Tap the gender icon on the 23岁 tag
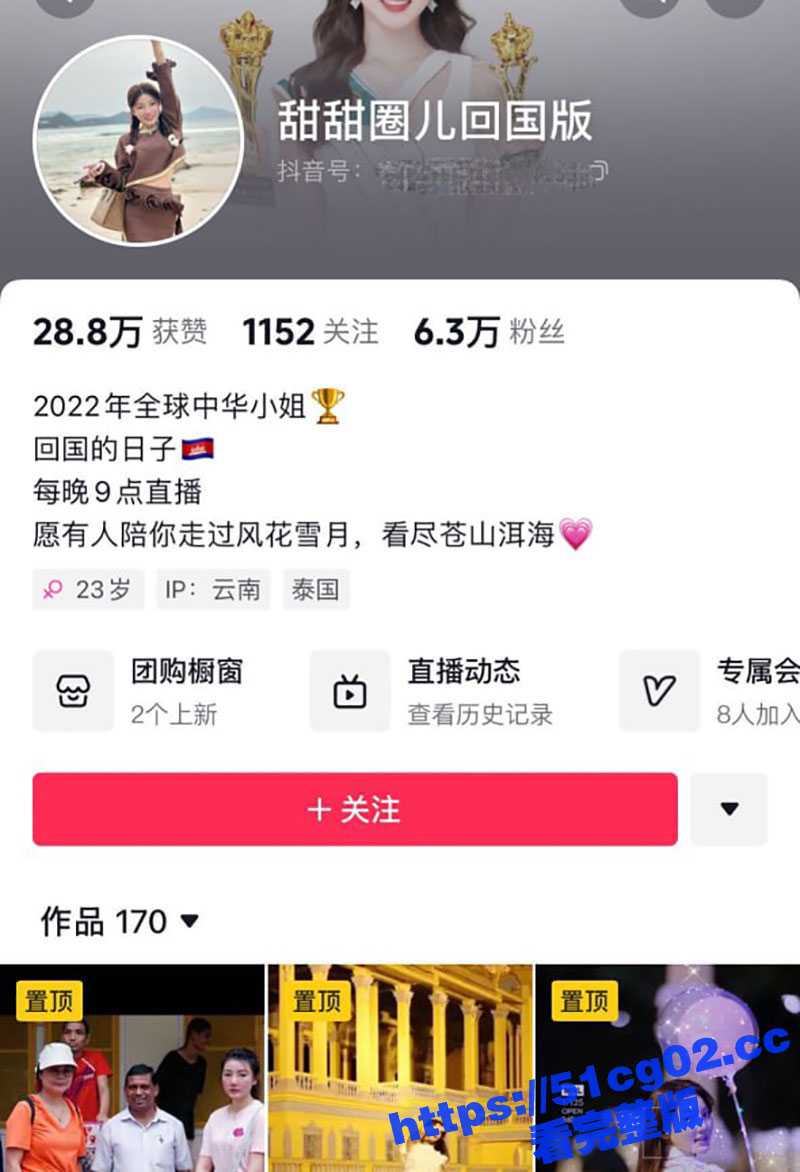 tap(55, 589)
